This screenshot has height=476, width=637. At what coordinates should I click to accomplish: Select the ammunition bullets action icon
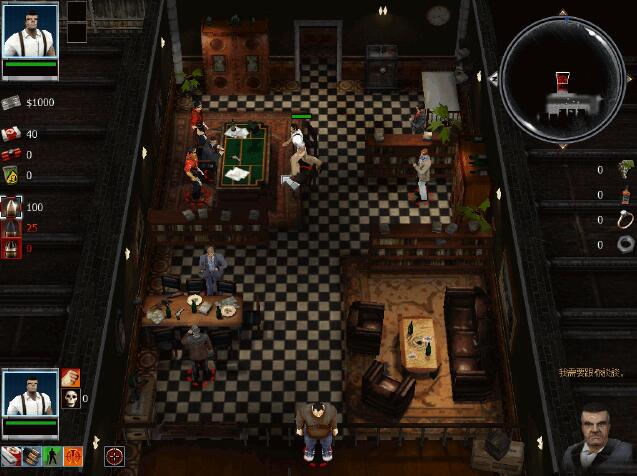[31, 456]
